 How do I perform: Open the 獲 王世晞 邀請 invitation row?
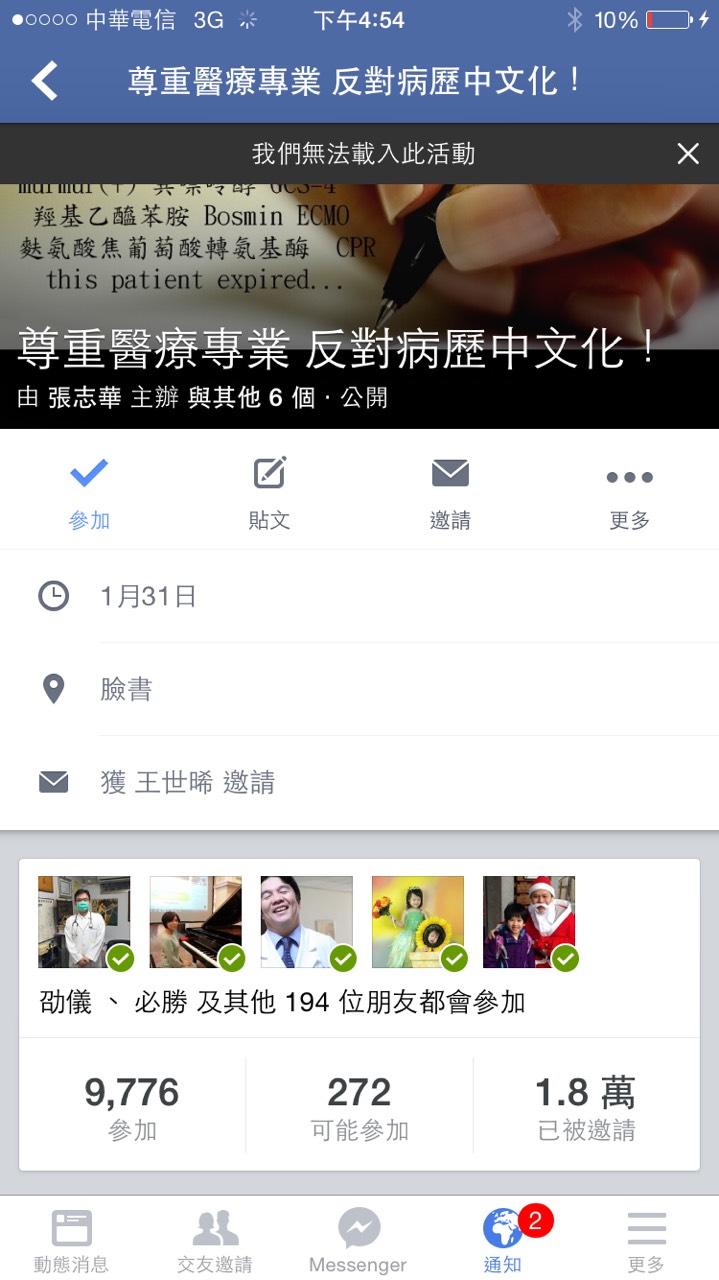359,782
